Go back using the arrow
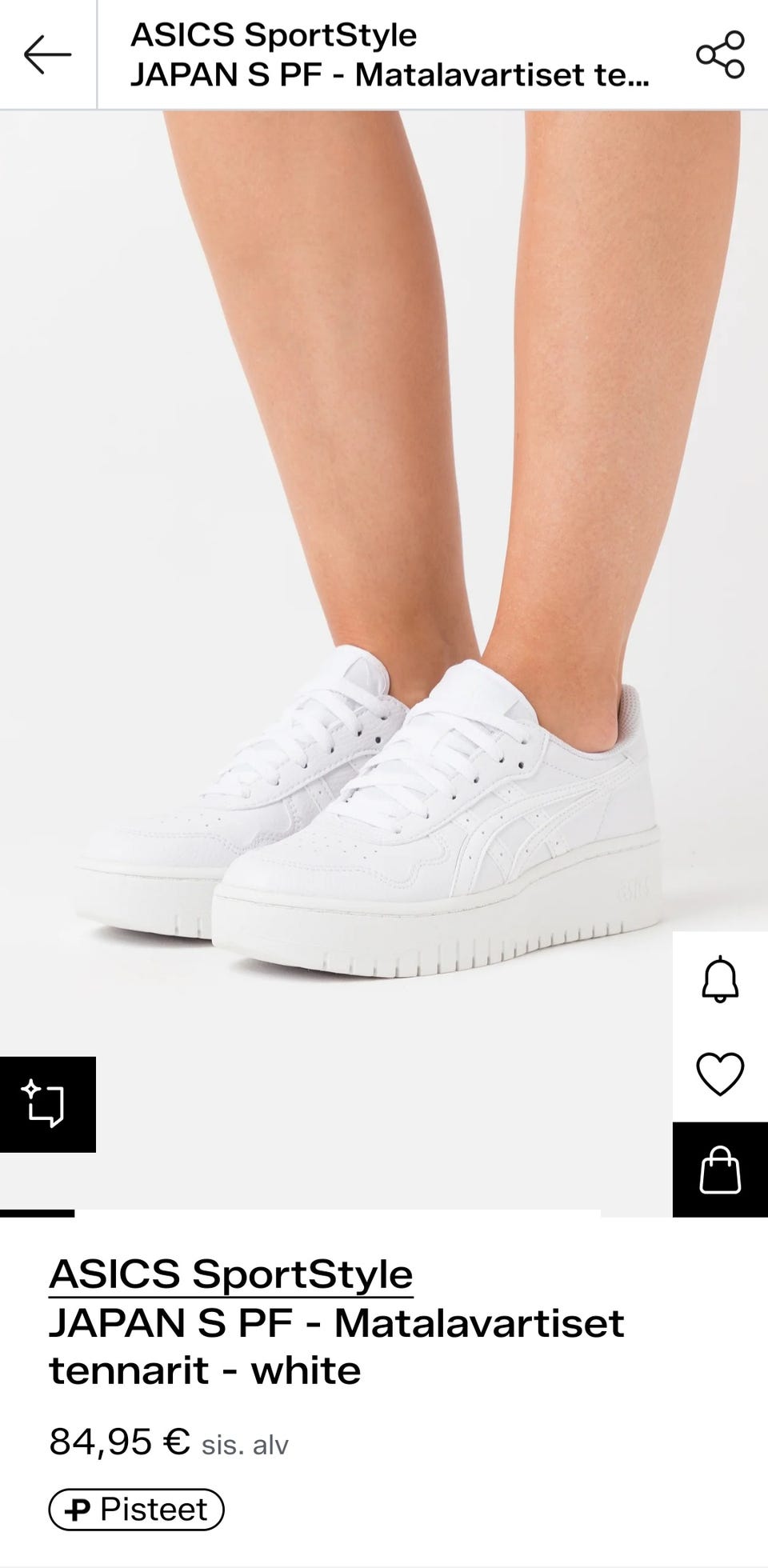This screenshot has width=768, height=1568. 47,54
